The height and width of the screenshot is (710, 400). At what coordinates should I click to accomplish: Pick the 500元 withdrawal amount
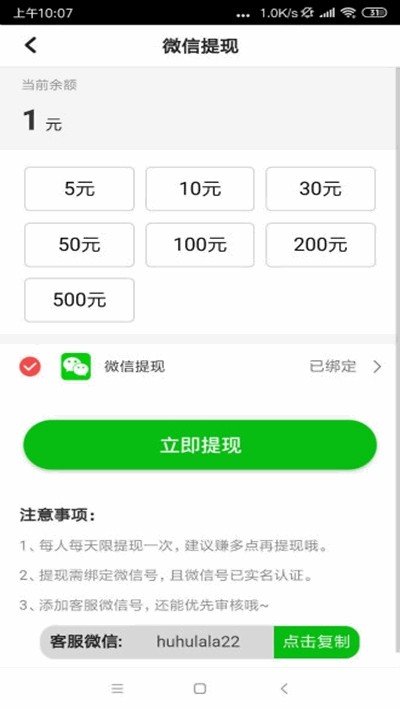(x=79, y=300)
